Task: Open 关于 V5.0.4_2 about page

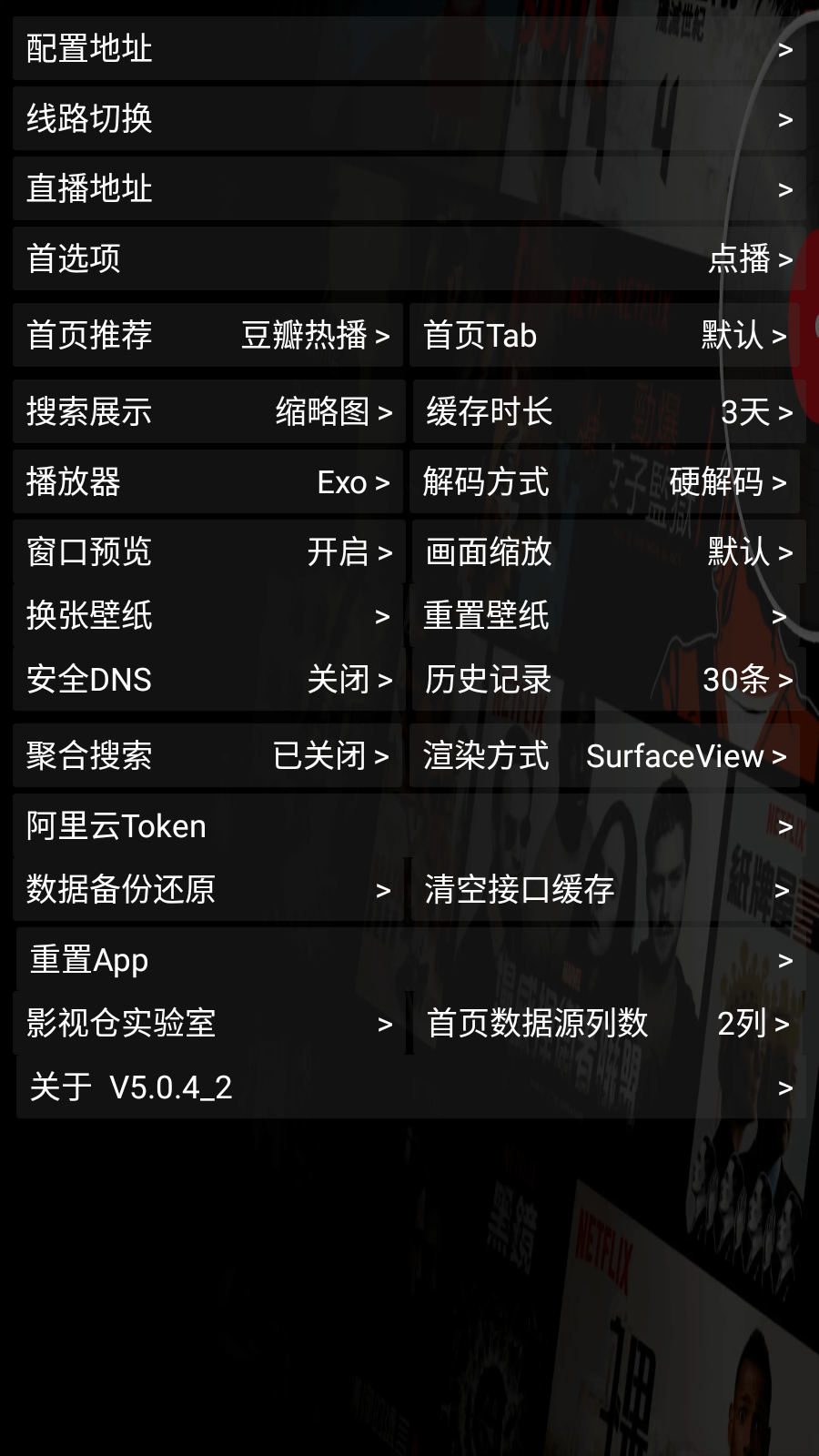Action: 409,1086
